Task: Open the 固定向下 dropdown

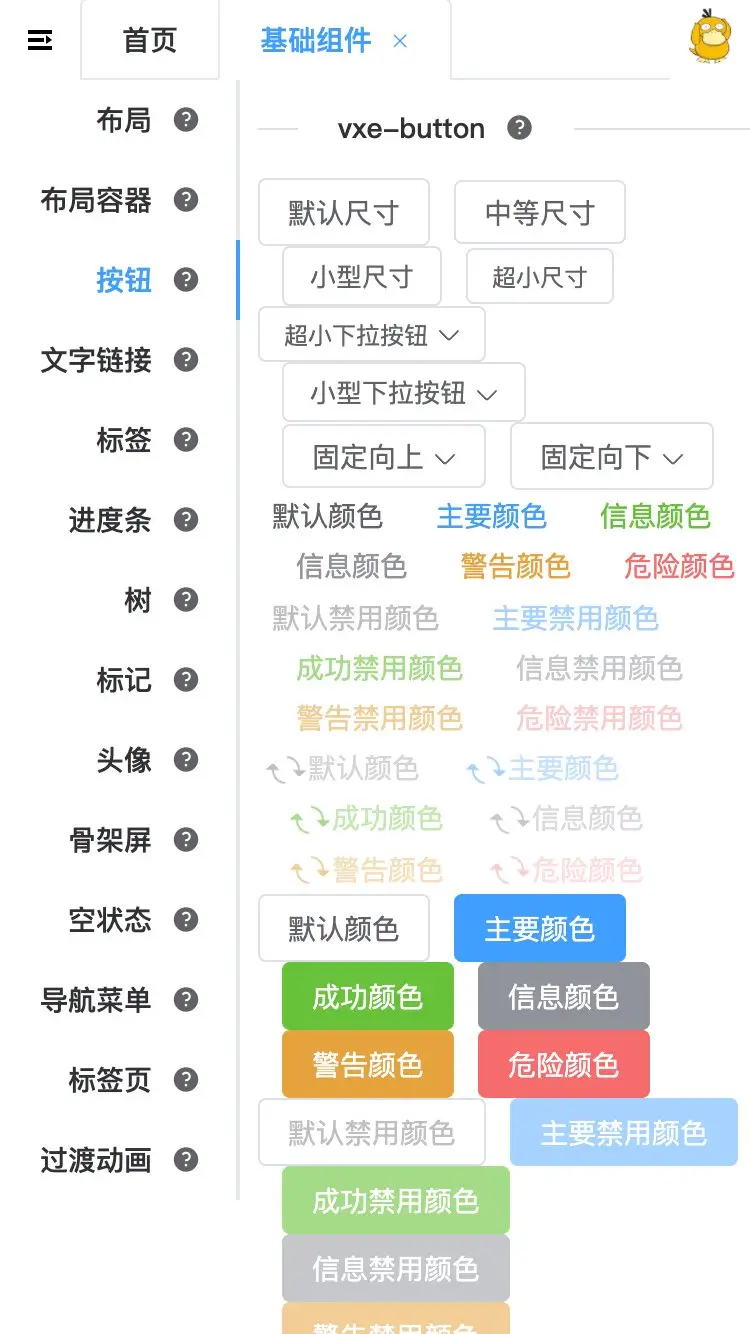Action: coord(612,457)
